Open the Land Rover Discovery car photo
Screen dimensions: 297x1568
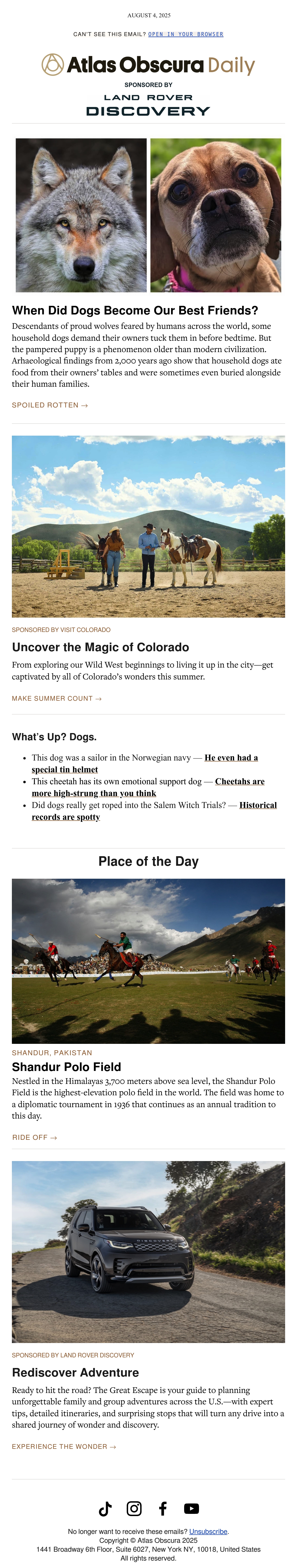[148, 1252]
